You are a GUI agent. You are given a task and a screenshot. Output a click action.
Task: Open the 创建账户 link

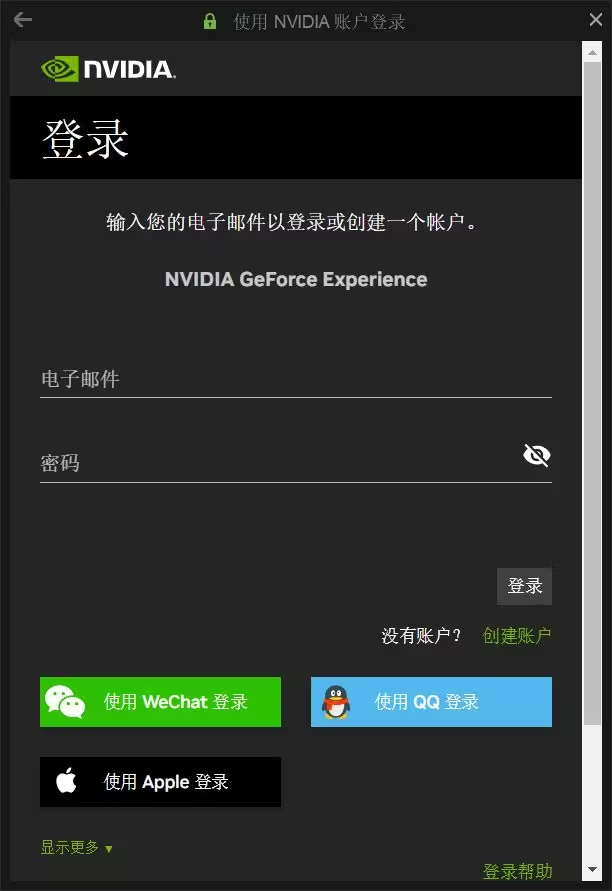tap(516, 635)
